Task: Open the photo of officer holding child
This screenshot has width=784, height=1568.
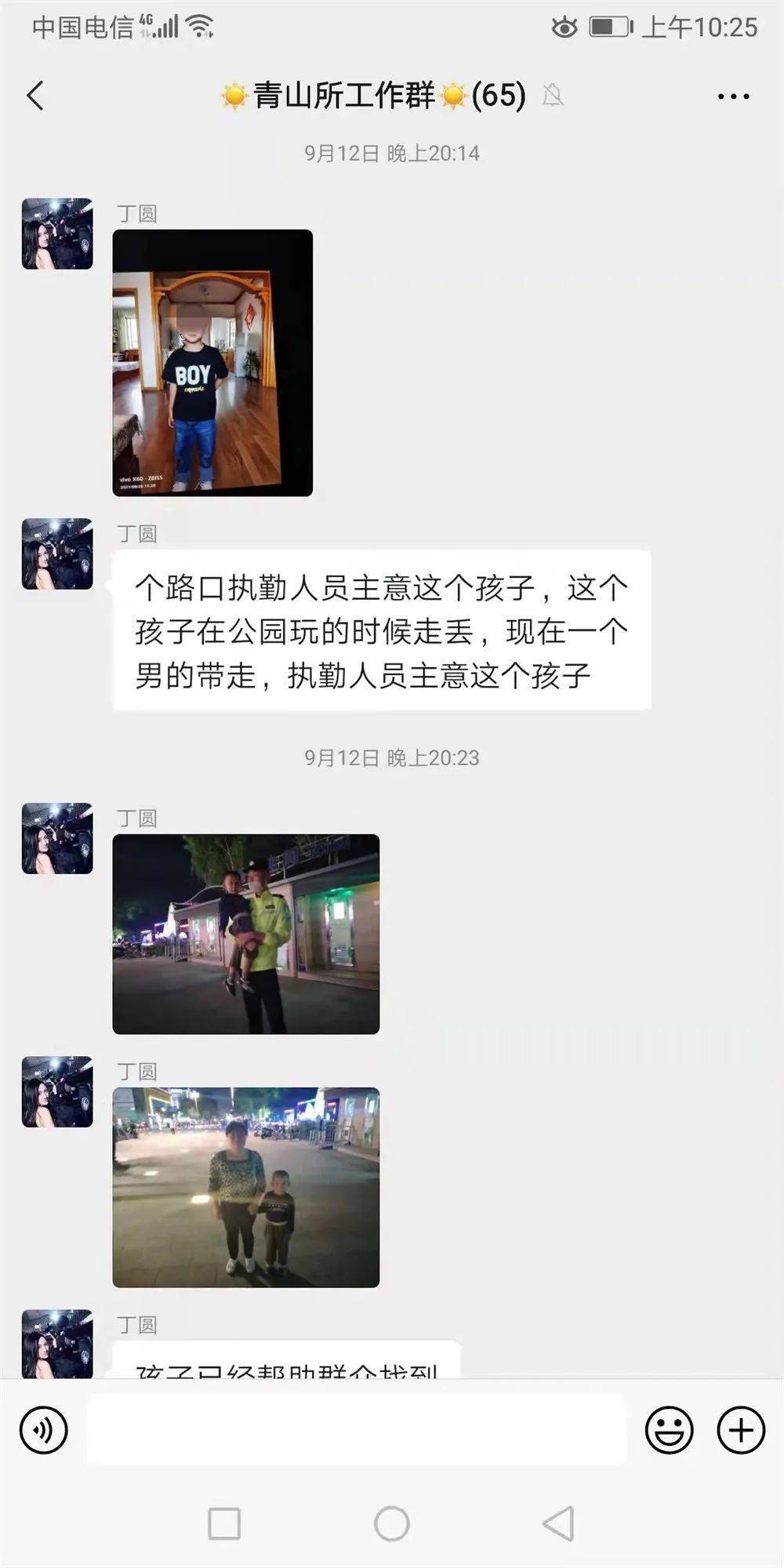Action: pyautogui.click(x=245, y=934)
